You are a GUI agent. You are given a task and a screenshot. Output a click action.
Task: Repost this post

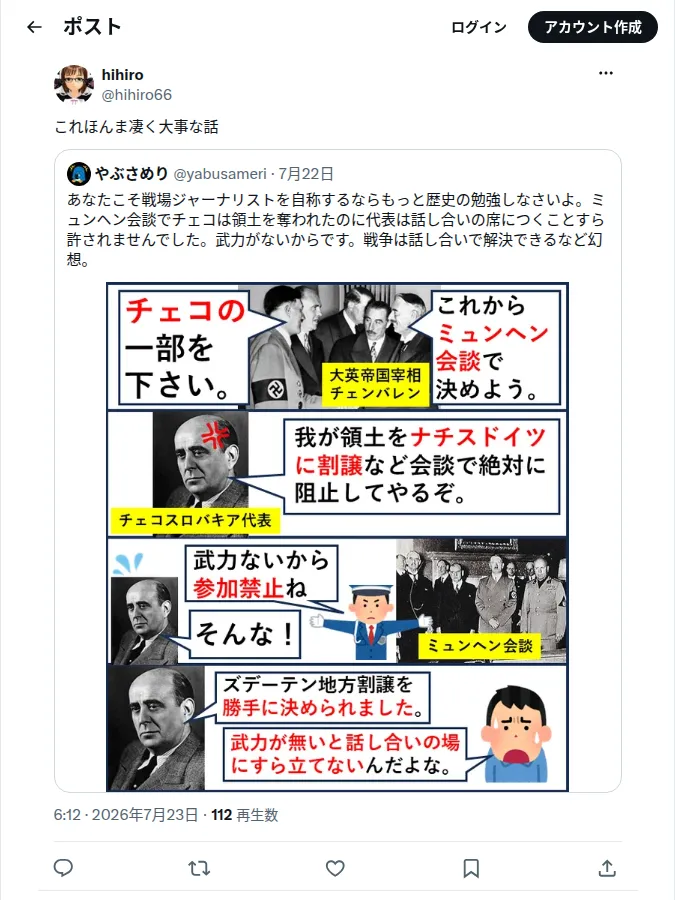coord(199,868)
